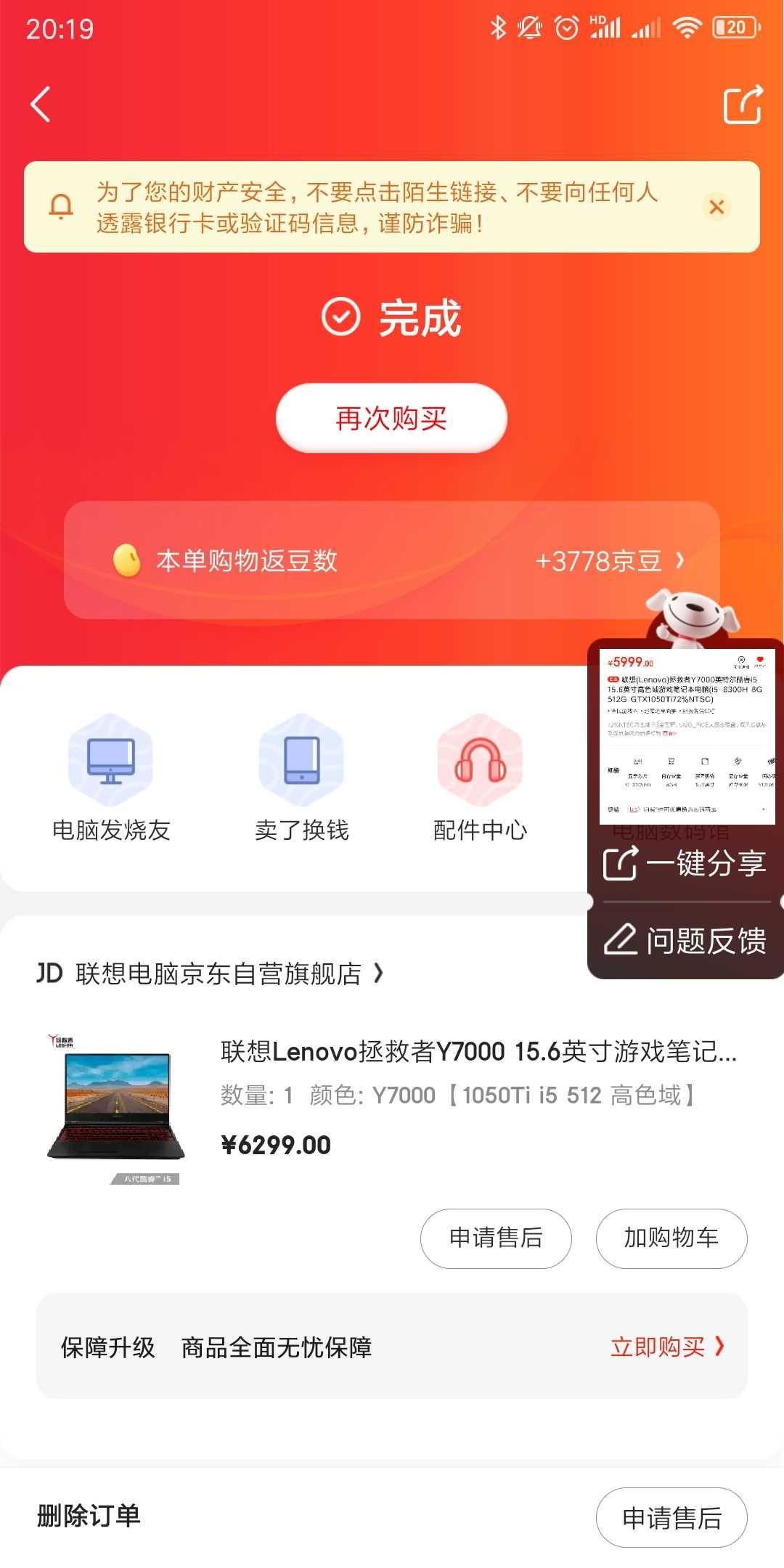The height and width of the screenshot is (1568, 784).
Task: Tap 立即购买 for 商品全面无忧保障
Action: (666, 1347)
